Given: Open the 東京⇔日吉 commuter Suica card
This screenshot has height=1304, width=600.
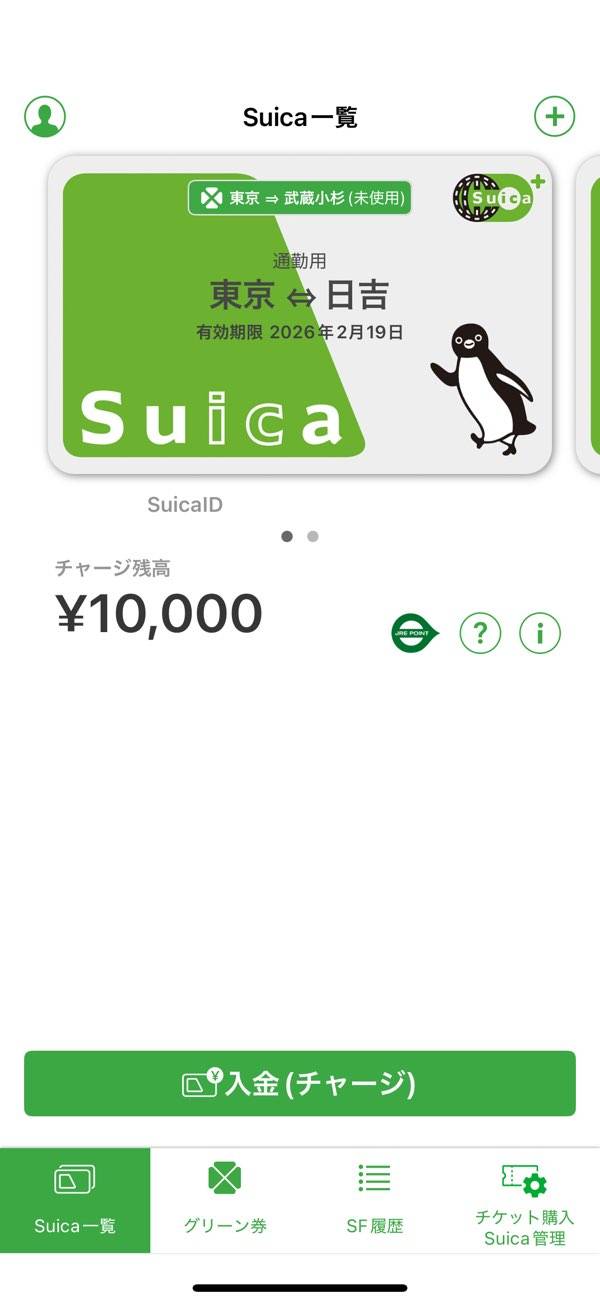Looking at the screenshot, I should coord(300,315).
